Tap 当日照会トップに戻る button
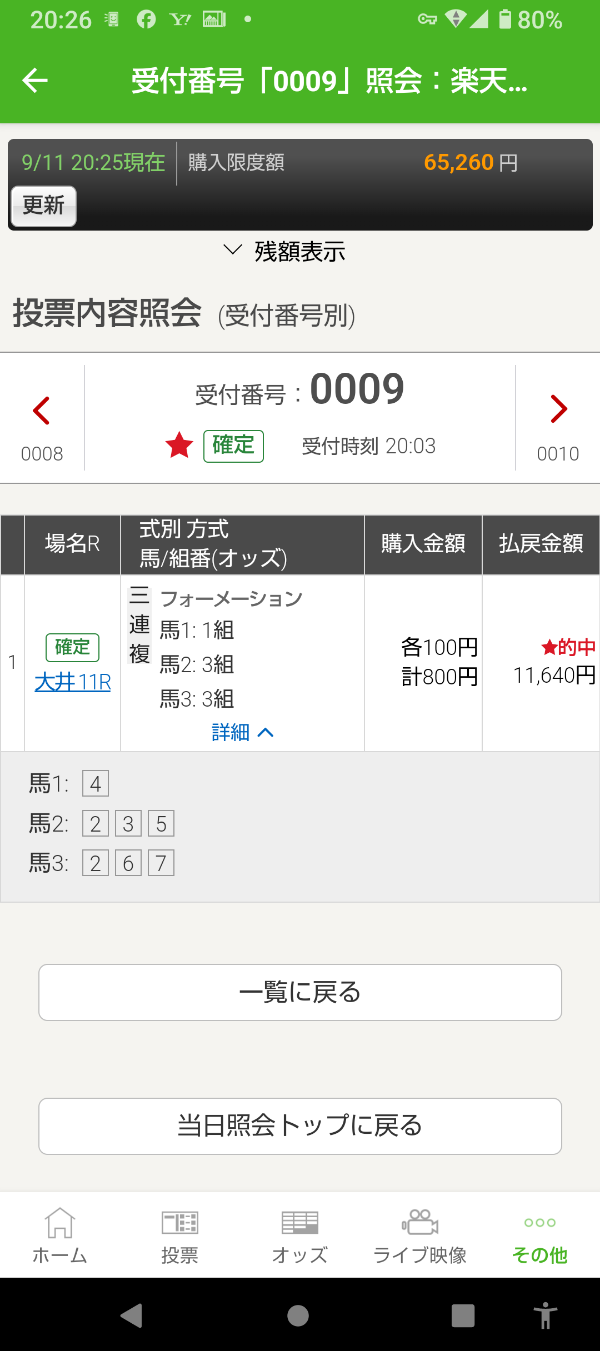 coord(300,1126)
